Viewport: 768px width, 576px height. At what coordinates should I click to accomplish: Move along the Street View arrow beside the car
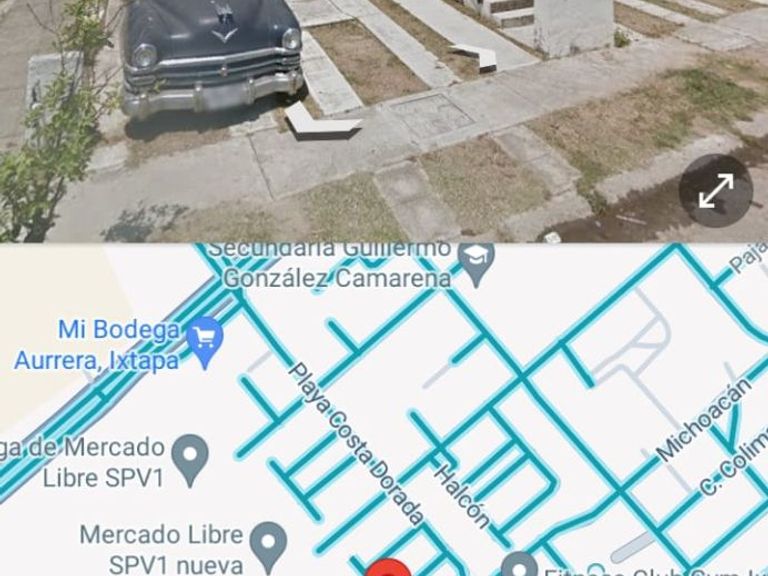coord(321,124)
